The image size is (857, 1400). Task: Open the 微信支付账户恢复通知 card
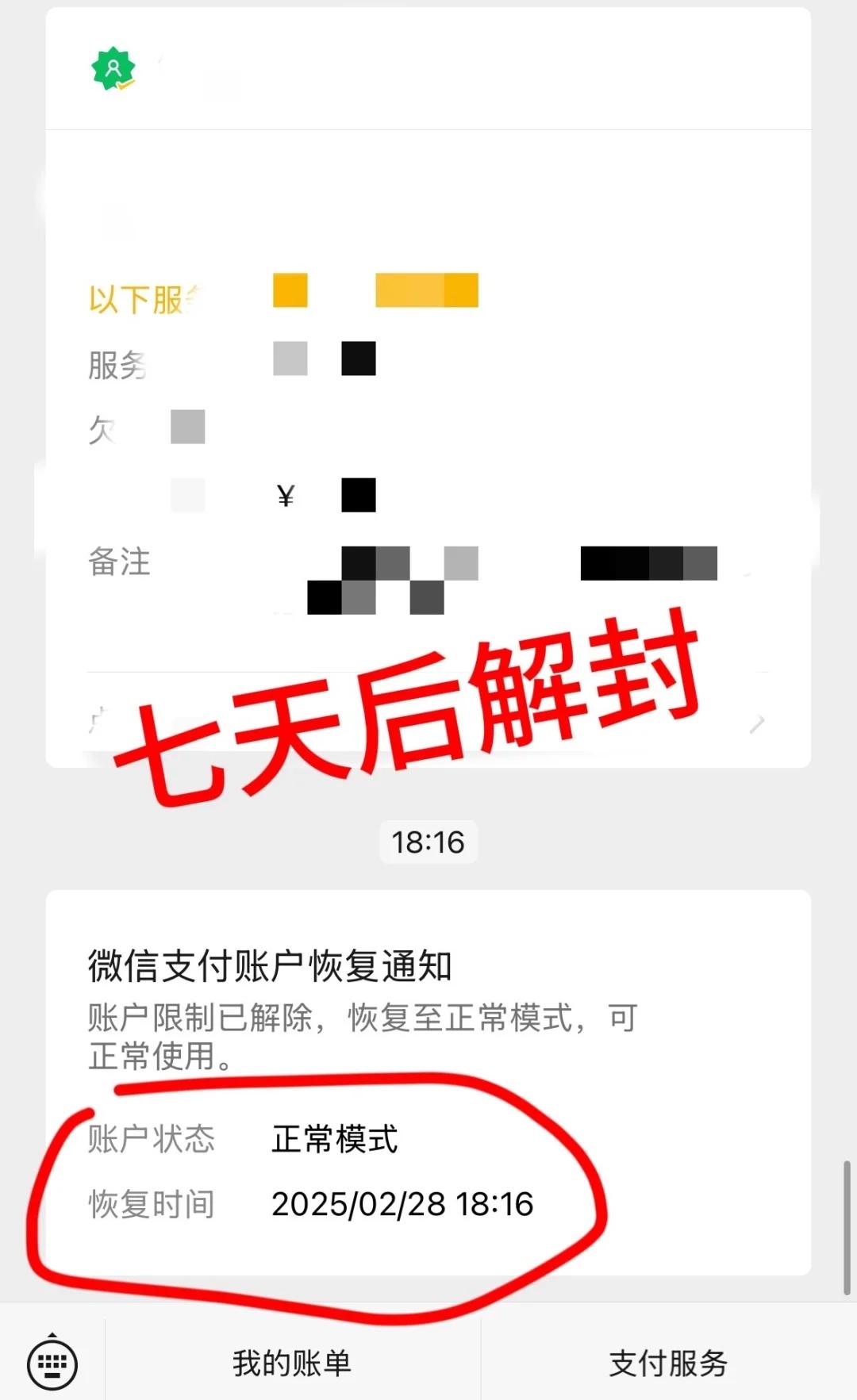[428, 1082]
